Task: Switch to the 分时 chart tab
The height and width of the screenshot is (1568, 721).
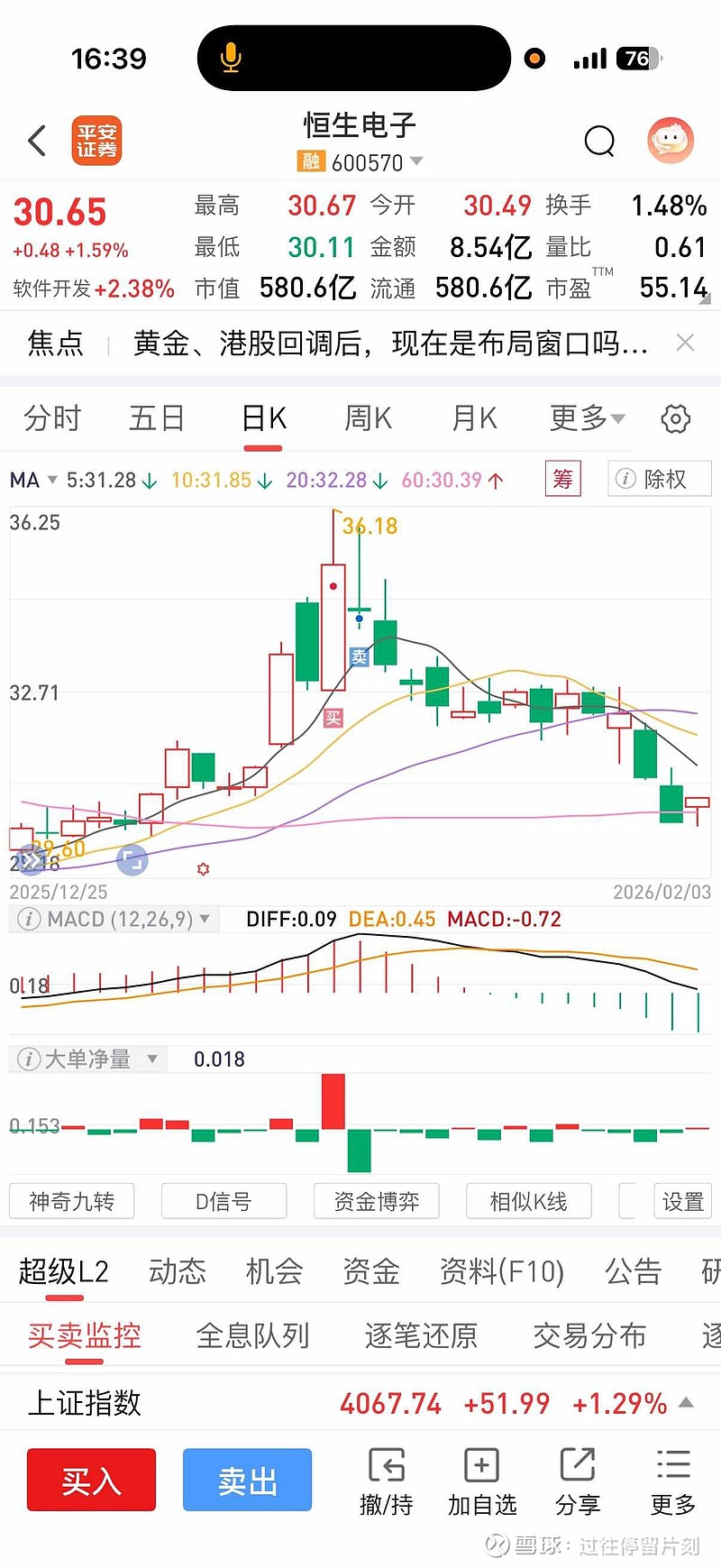Action: point(52,418)
